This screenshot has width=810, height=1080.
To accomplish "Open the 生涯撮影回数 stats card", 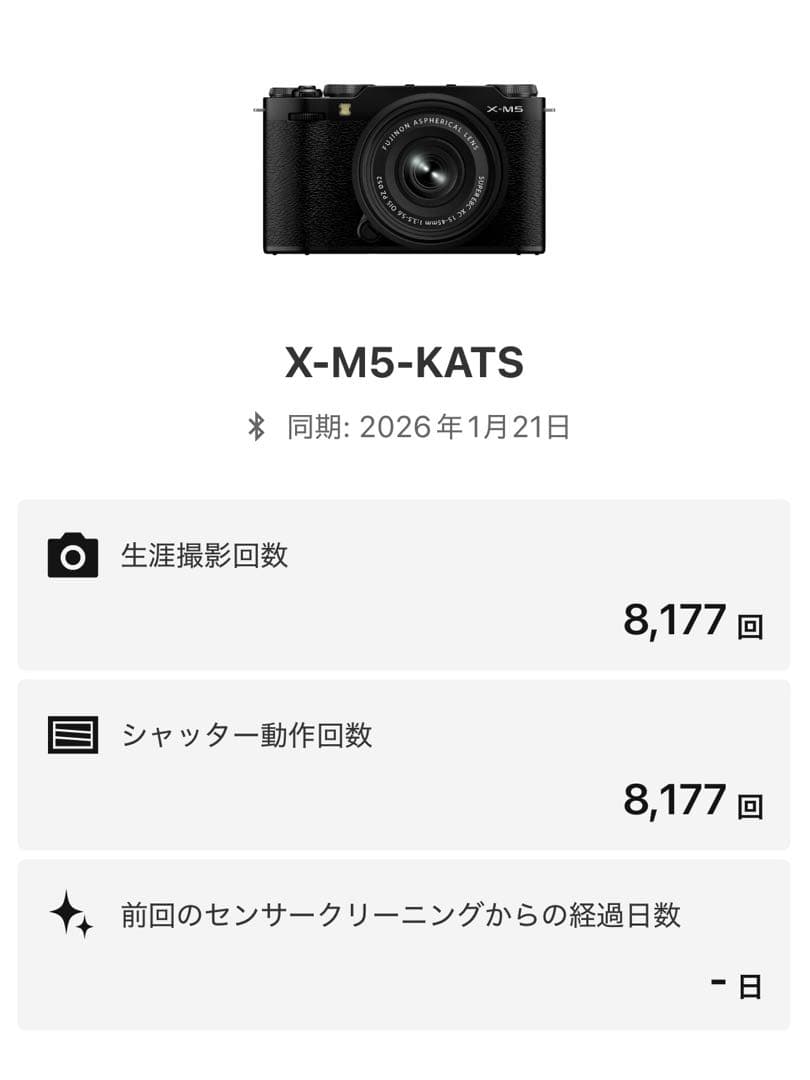I will 405,585.
